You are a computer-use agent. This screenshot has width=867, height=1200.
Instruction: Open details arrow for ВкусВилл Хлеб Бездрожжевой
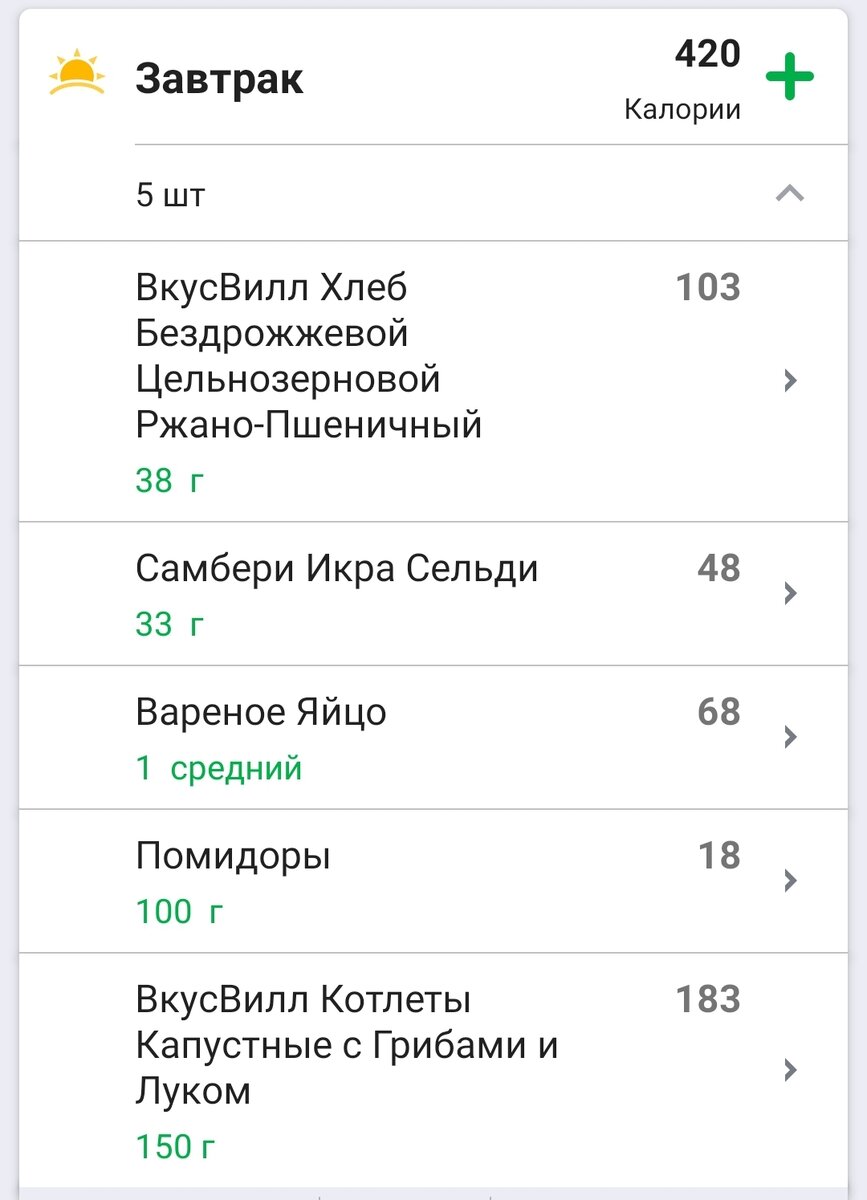790,380
